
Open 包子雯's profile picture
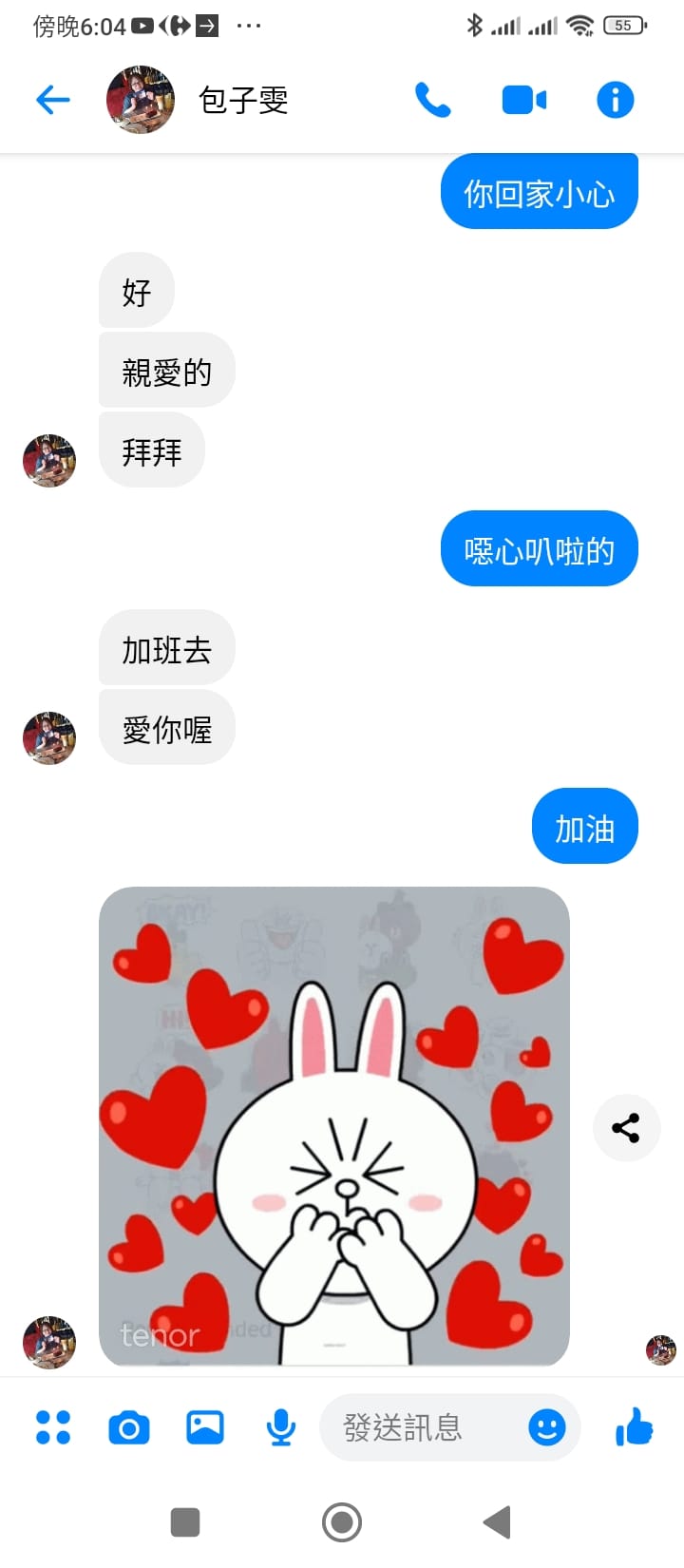coord(140,99)
